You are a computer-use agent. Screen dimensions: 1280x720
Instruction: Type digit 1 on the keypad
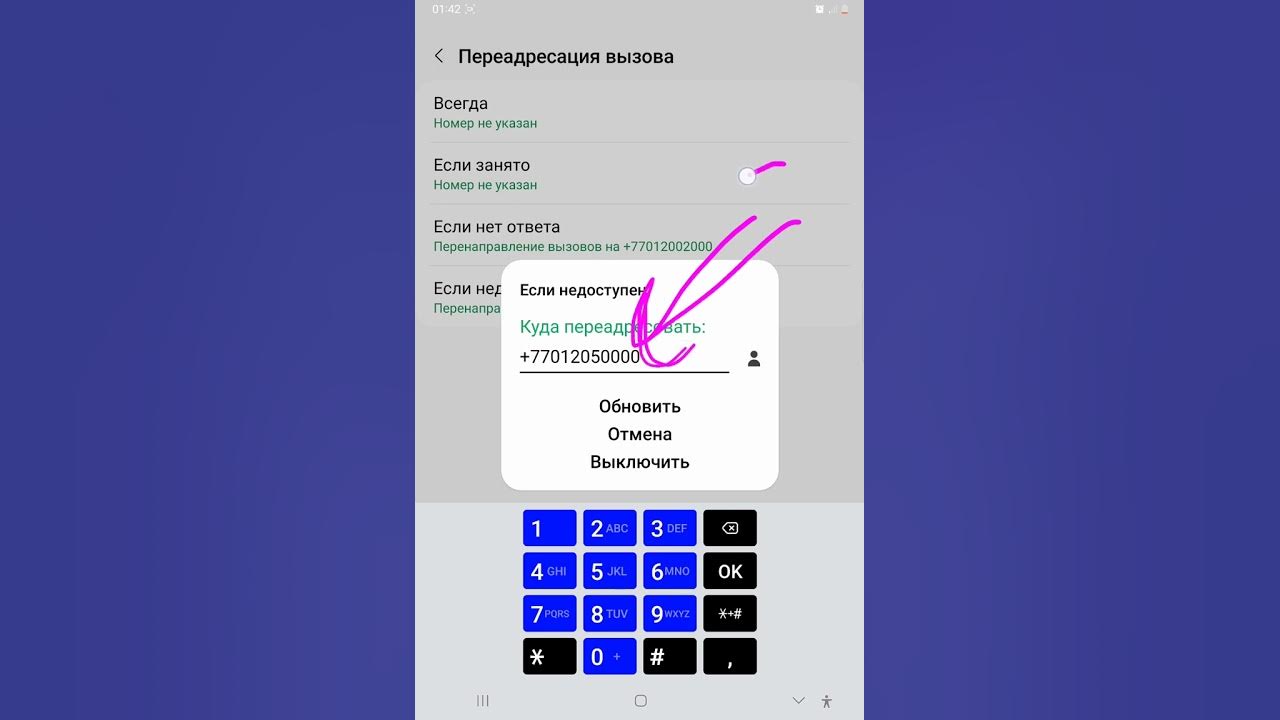tap(550, 528)
